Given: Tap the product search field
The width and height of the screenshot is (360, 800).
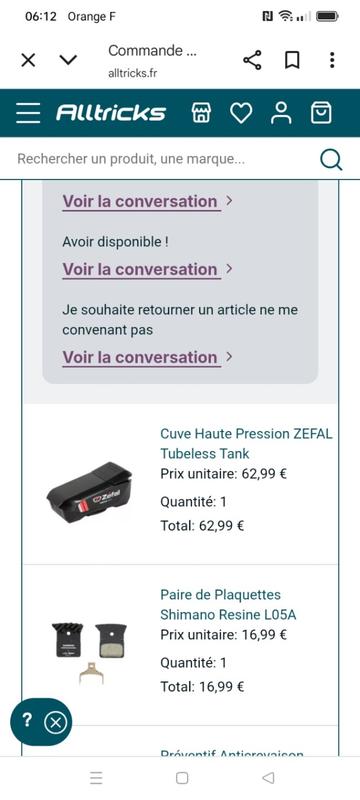Looking at the screenshot, I should pyautogui.click(x=163, y=159).
